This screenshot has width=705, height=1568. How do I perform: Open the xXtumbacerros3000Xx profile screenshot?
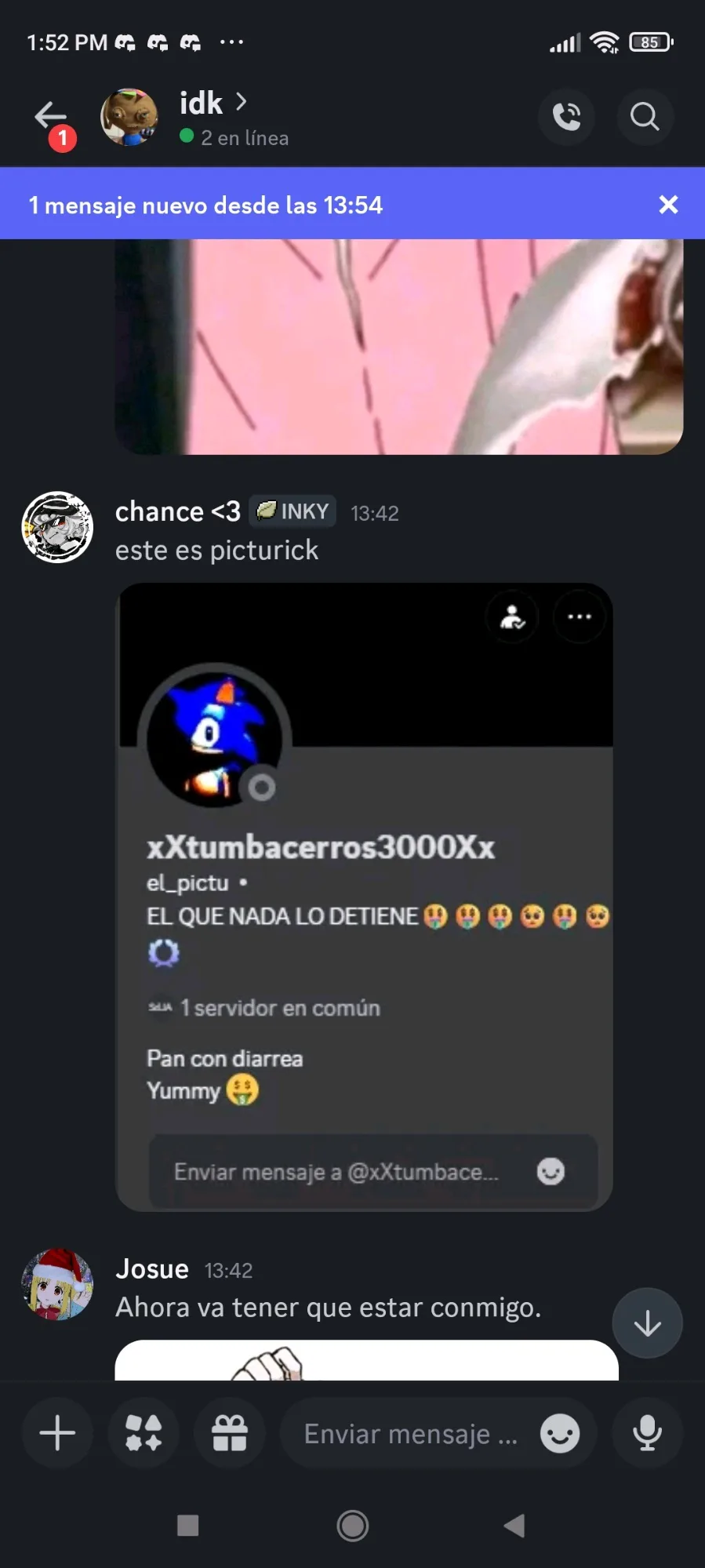[364, 897]
